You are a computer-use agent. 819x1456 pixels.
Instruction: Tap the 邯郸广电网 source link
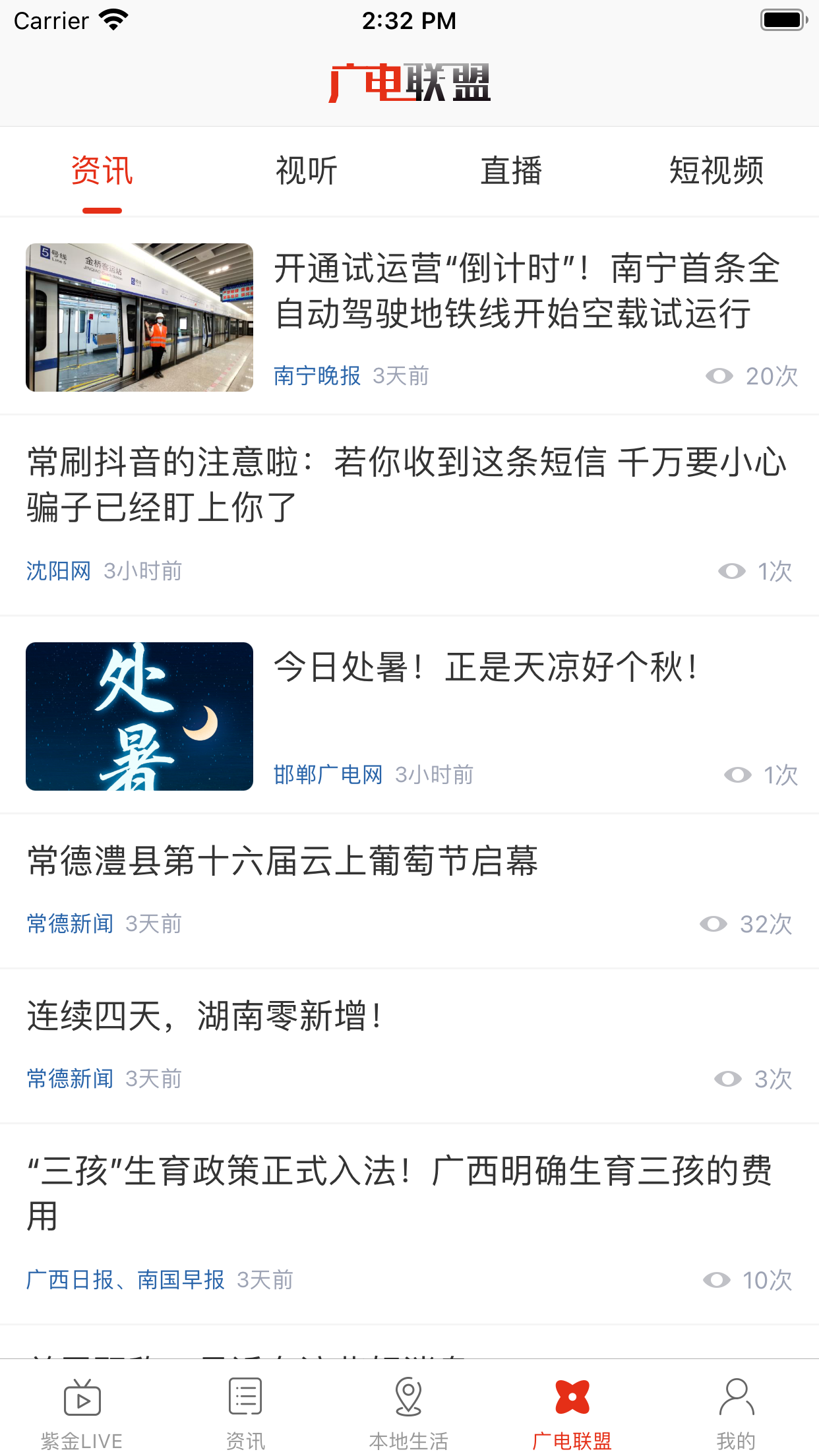pyautogui.click(x=328, y=775)
